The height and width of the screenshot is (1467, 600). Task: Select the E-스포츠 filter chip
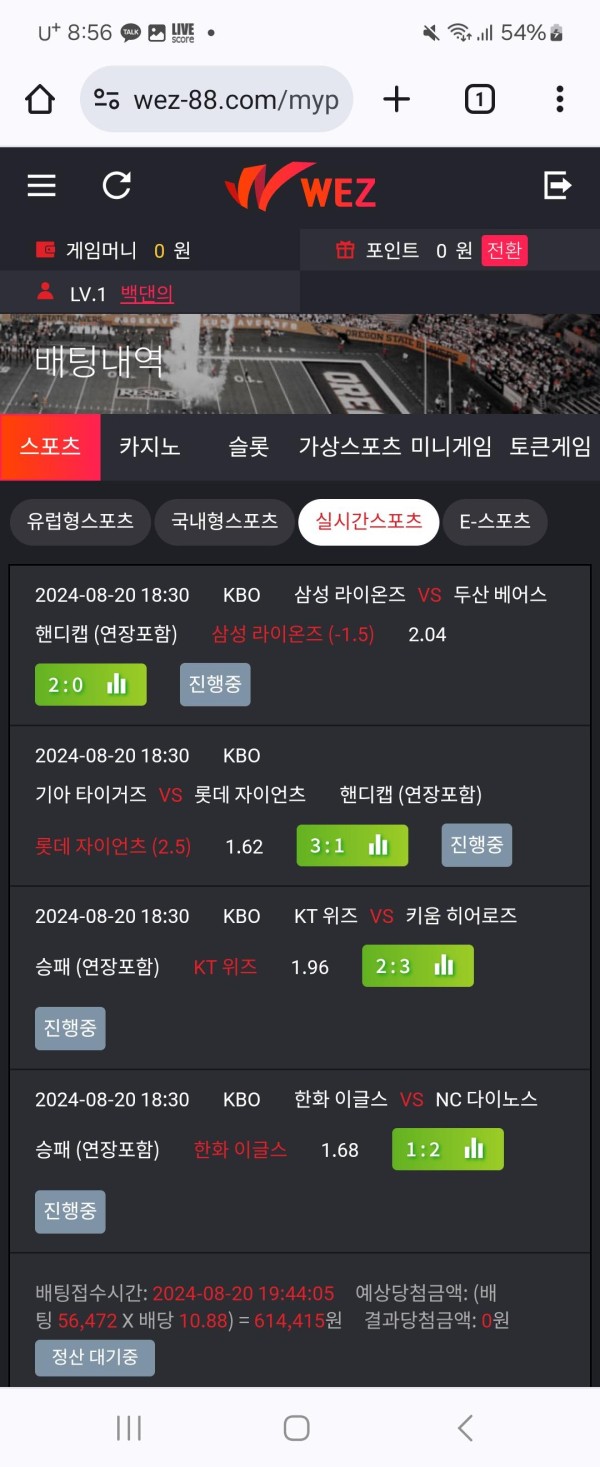tap(495, 521)
